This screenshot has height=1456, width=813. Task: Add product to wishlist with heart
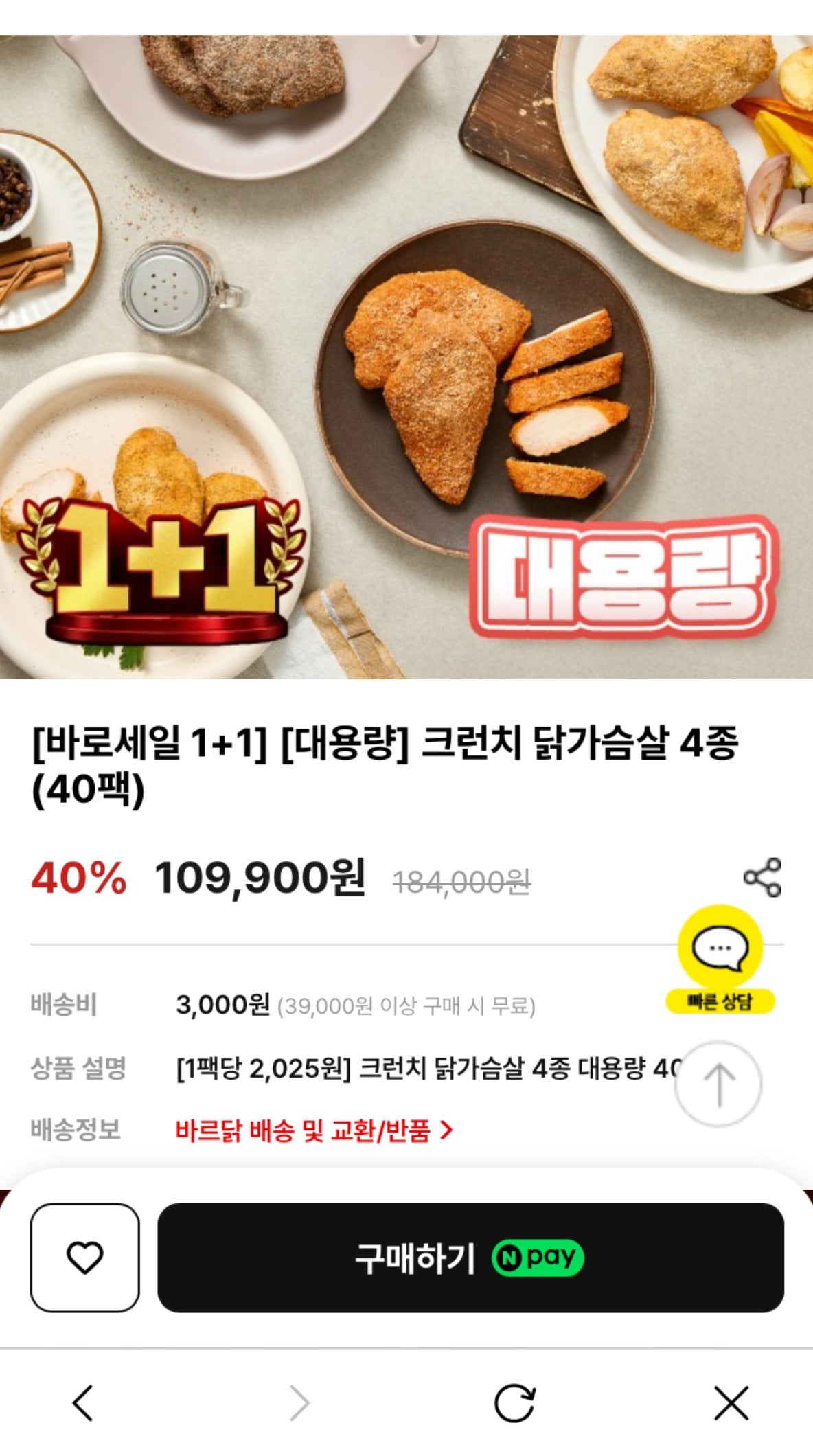(x=85, y=1258)
